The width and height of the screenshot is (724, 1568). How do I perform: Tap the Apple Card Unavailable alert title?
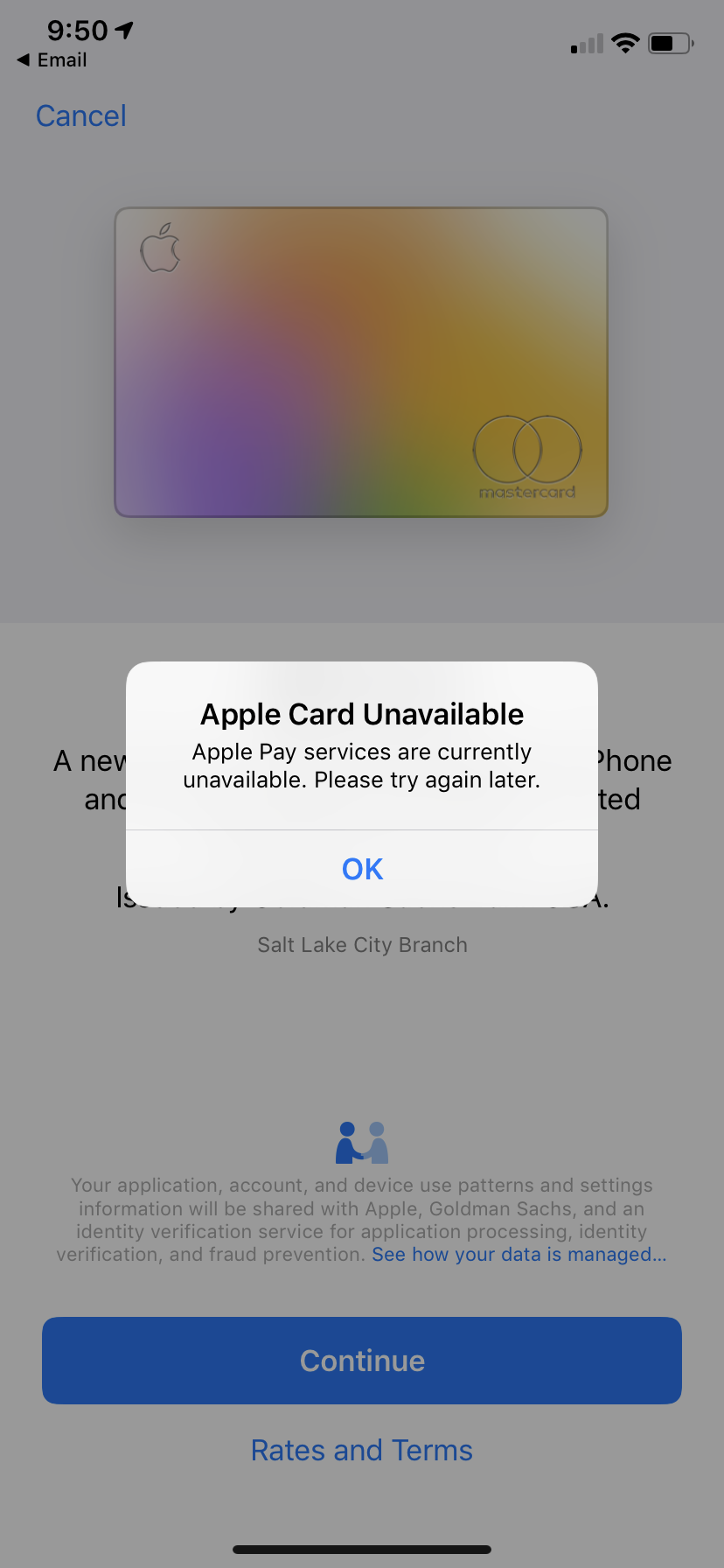pos(362,714)
